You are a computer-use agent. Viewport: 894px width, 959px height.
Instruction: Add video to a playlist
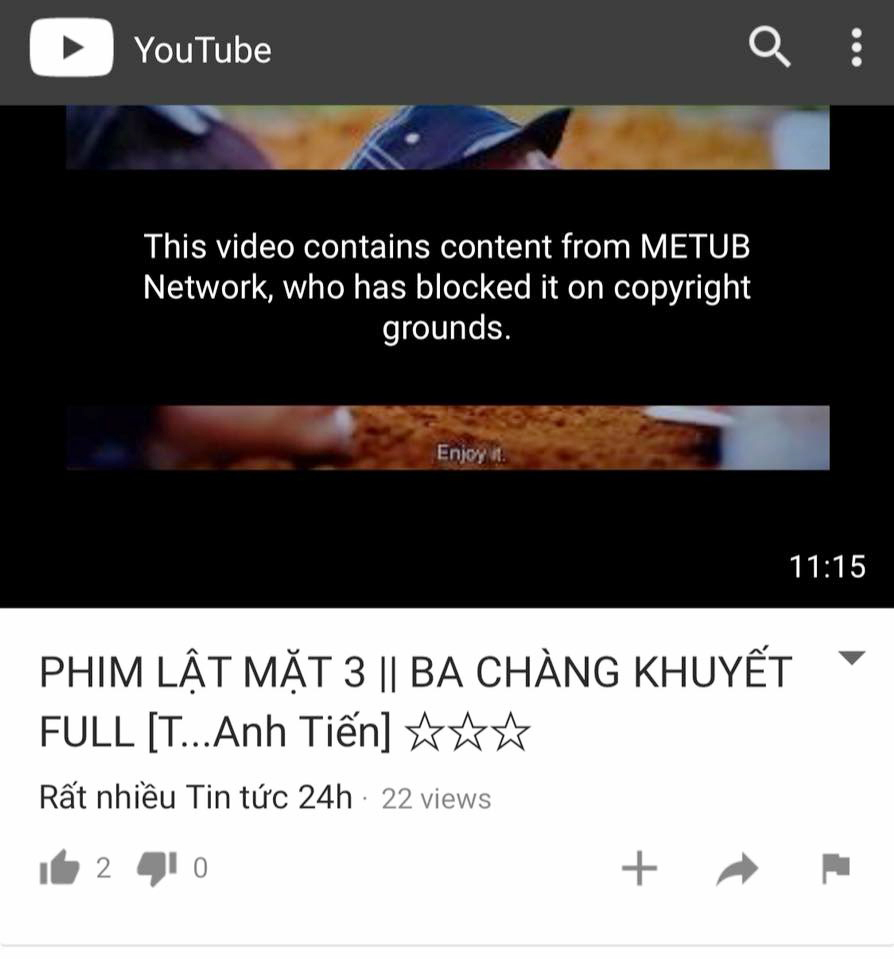[x=639, y=869]
